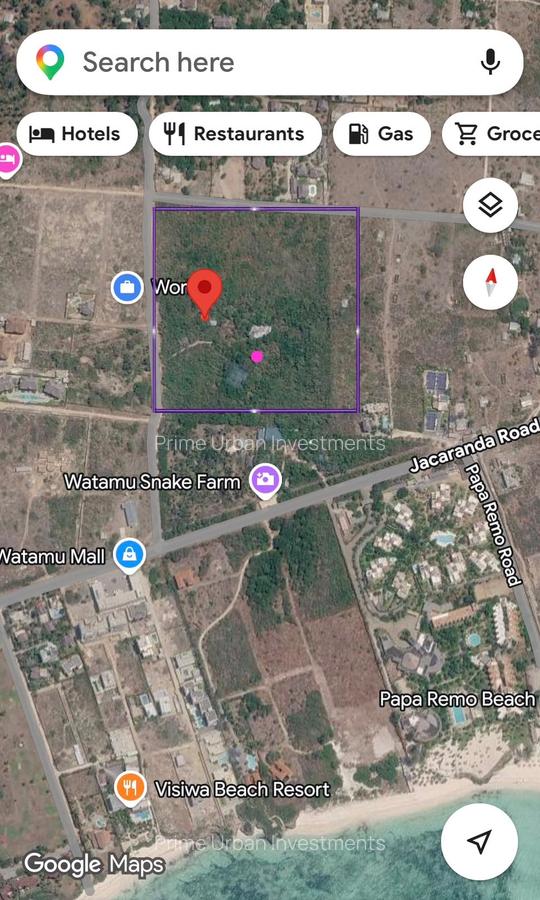Open the Watamu Mall marker
540x900 pixels.
pos(129,555)
